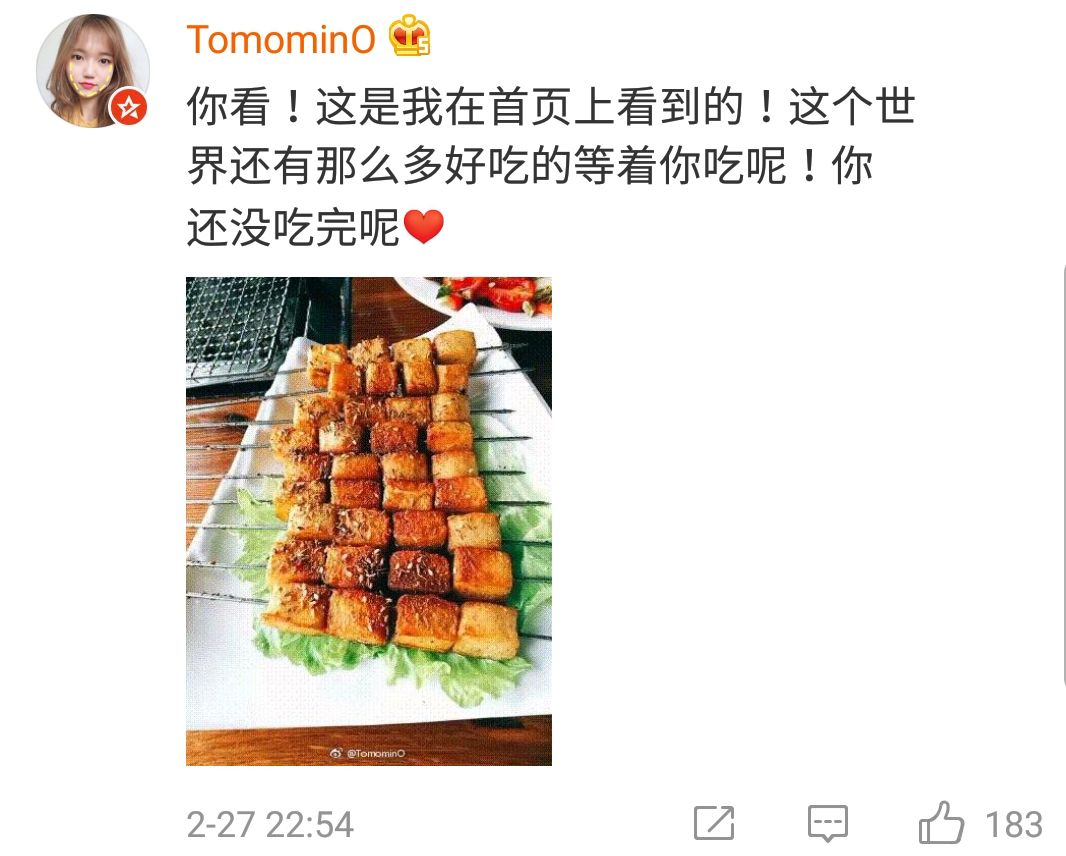Tap the TomominO username link
1066x856 pixels.
[280, 40]
